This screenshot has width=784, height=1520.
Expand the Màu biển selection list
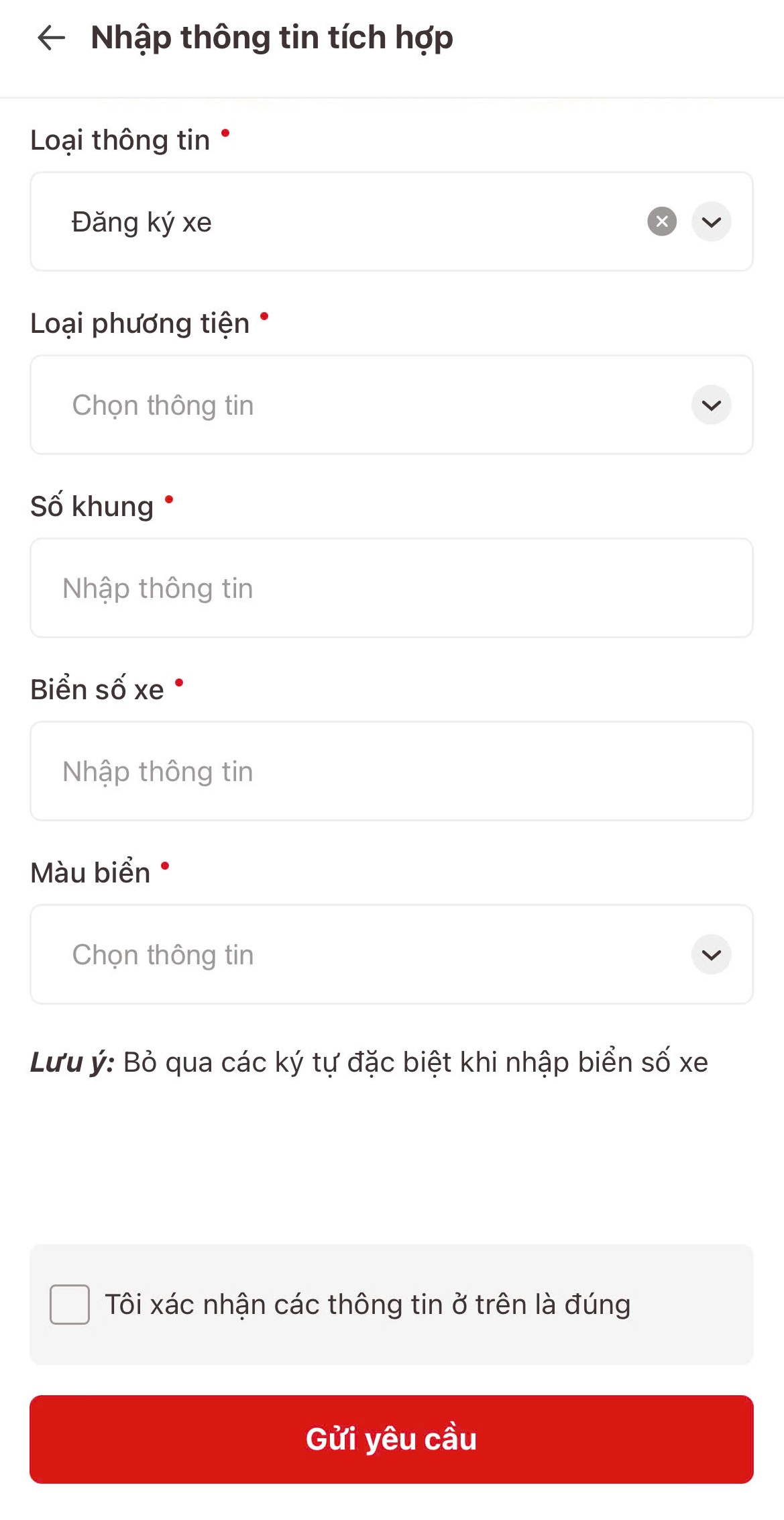click(390, 954)
